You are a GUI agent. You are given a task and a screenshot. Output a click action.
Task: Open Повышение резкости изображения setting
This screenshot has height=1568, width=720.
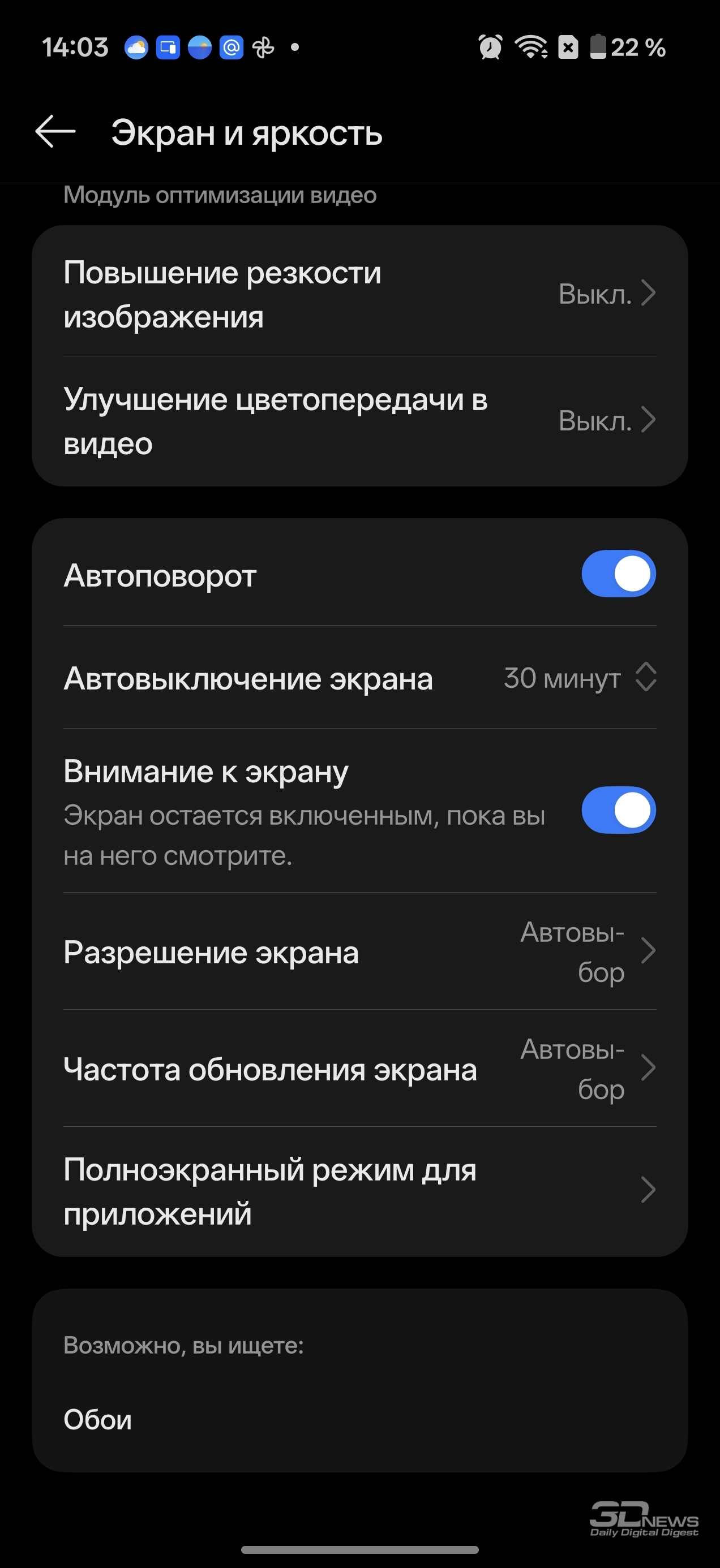coord(359,295)
